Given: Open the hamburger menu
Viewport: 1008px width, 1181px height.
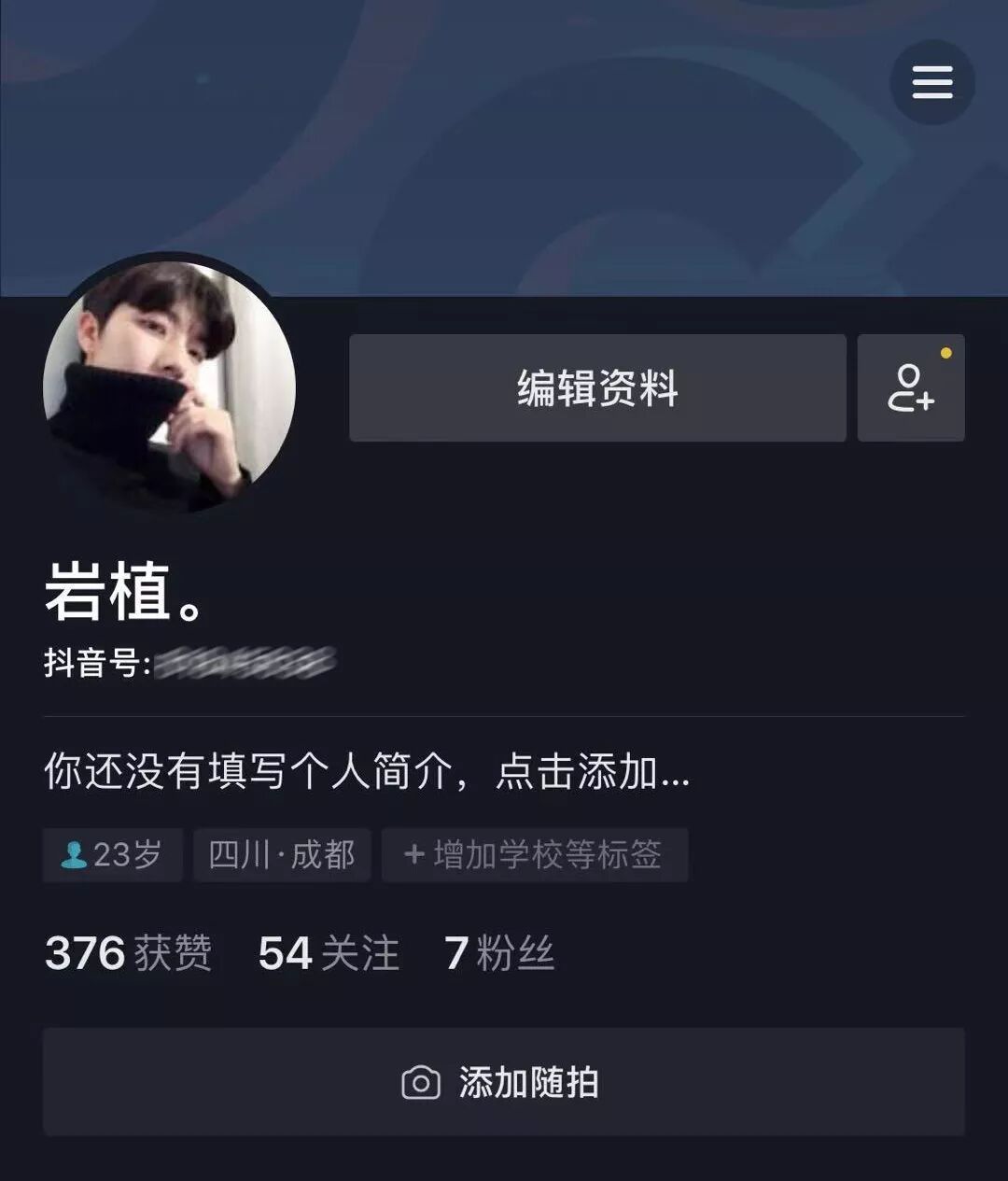Looking at the screenshot, I should (x=931, y=82).
